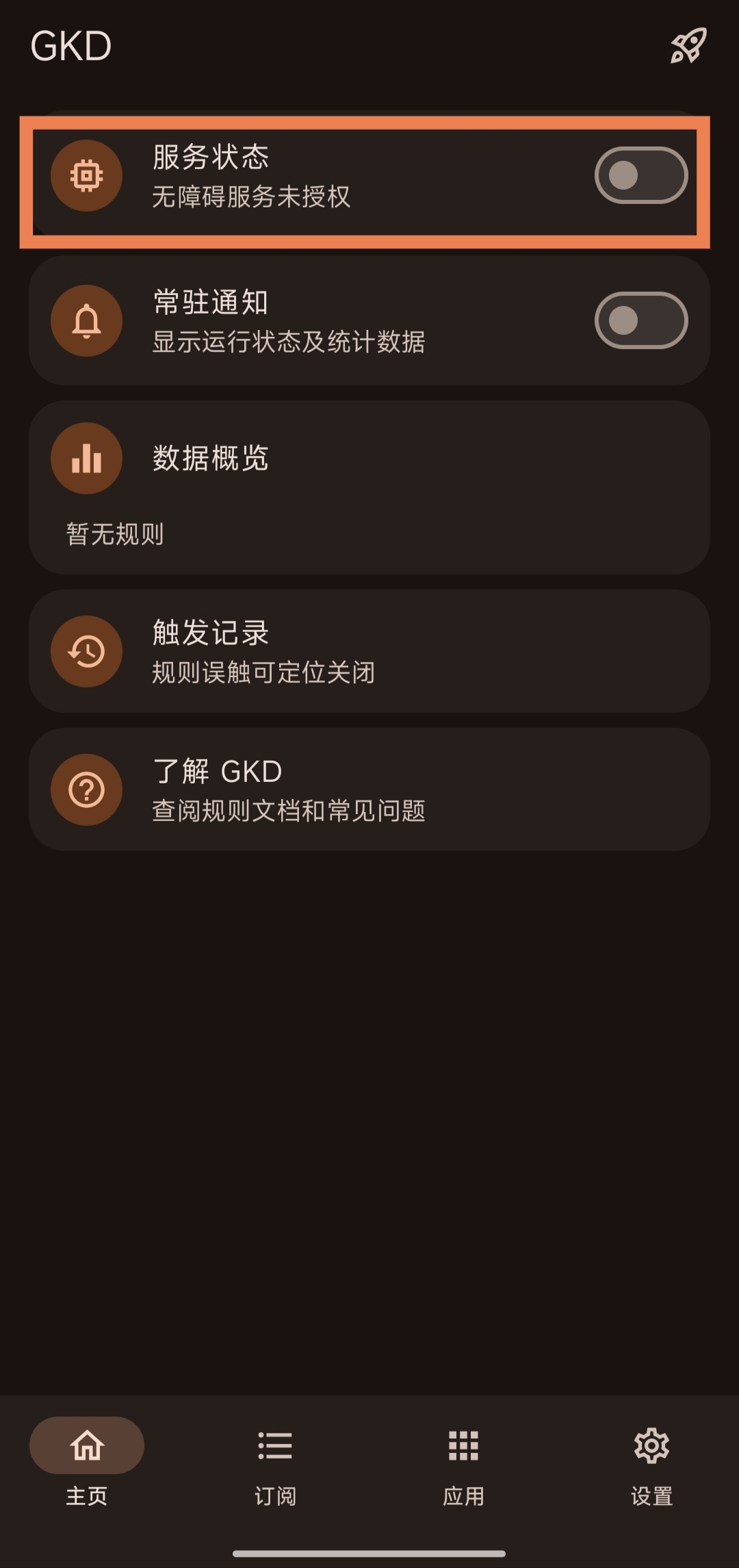Switch to the 应用 tab
This screenshot has height=1568, width=739.
[x=463, y=1462]
